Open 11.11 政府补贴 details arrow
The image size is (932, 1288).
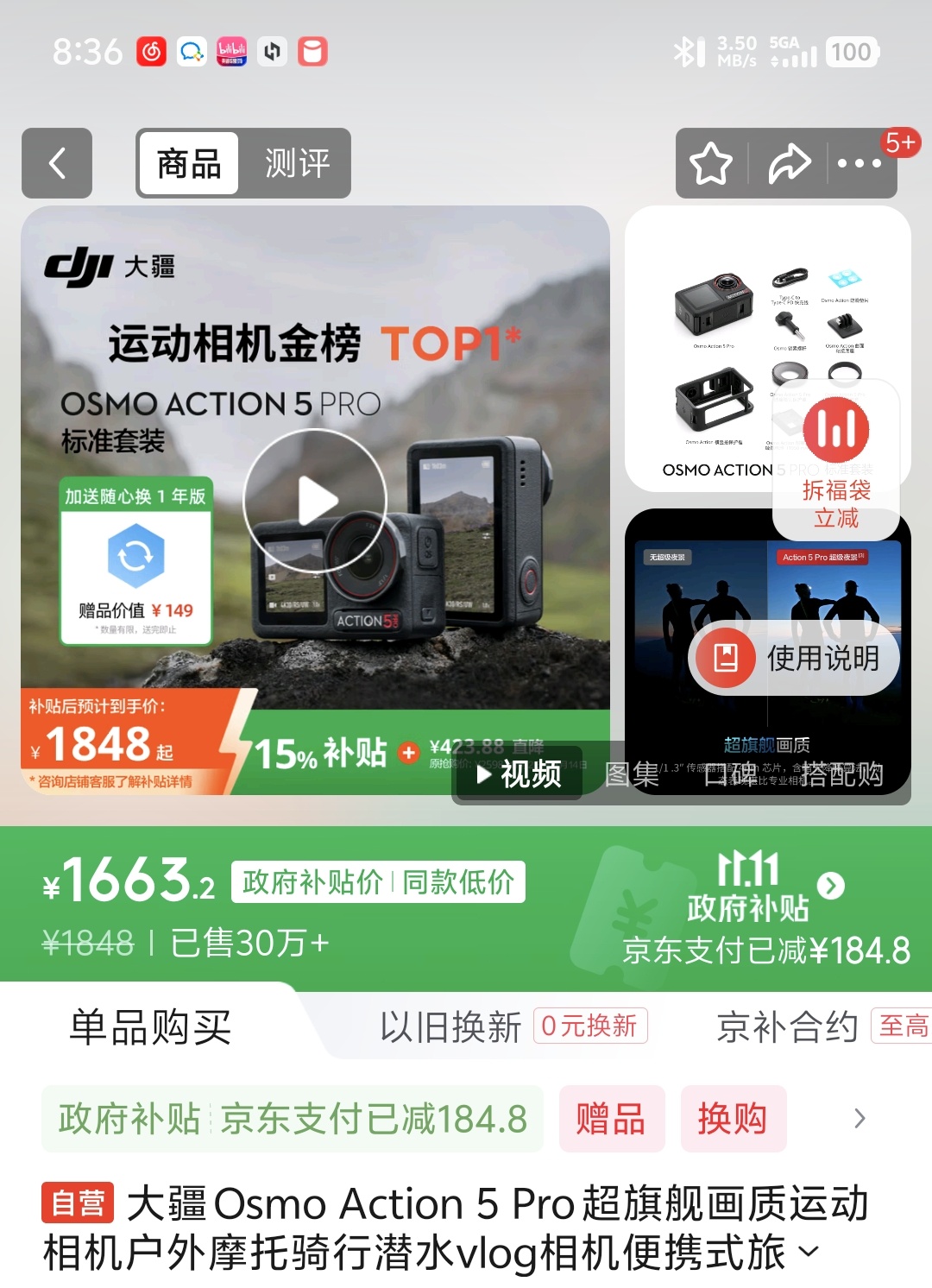(830, 886)
